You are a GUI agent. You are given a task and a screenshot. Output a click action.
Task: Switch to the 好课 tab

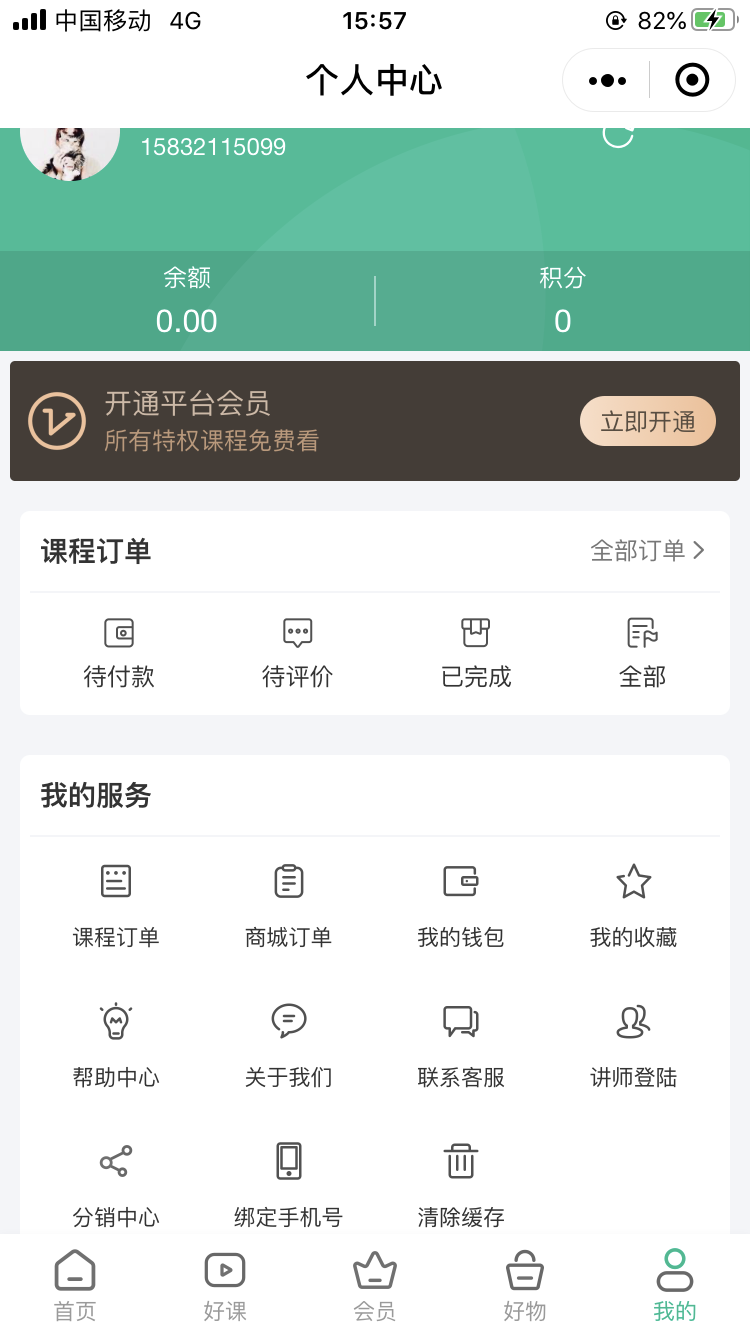(x=225, y=1285)
